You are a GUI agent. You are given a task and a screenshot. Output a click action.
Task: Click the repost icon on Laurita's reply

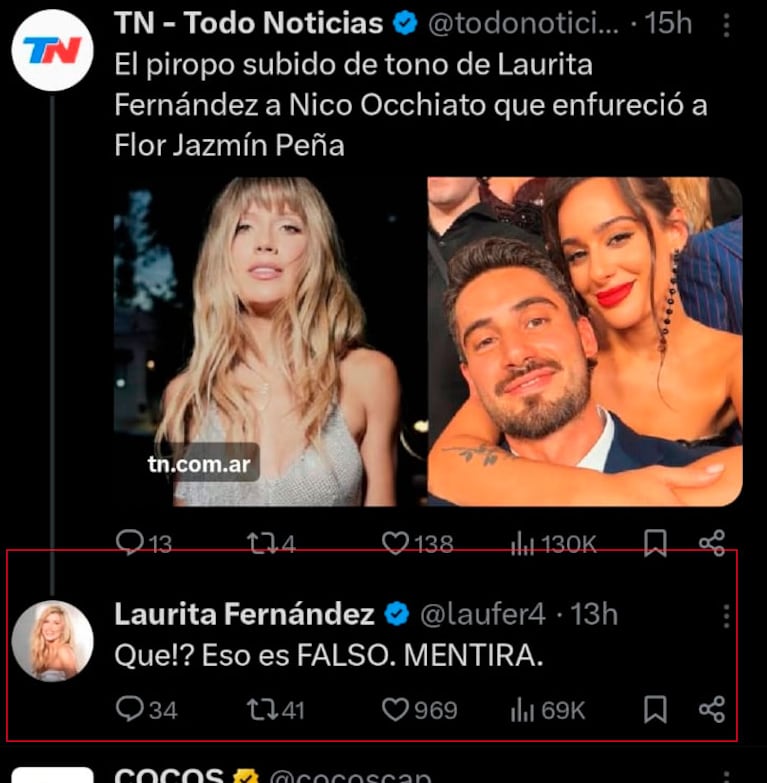coord(258,711)
